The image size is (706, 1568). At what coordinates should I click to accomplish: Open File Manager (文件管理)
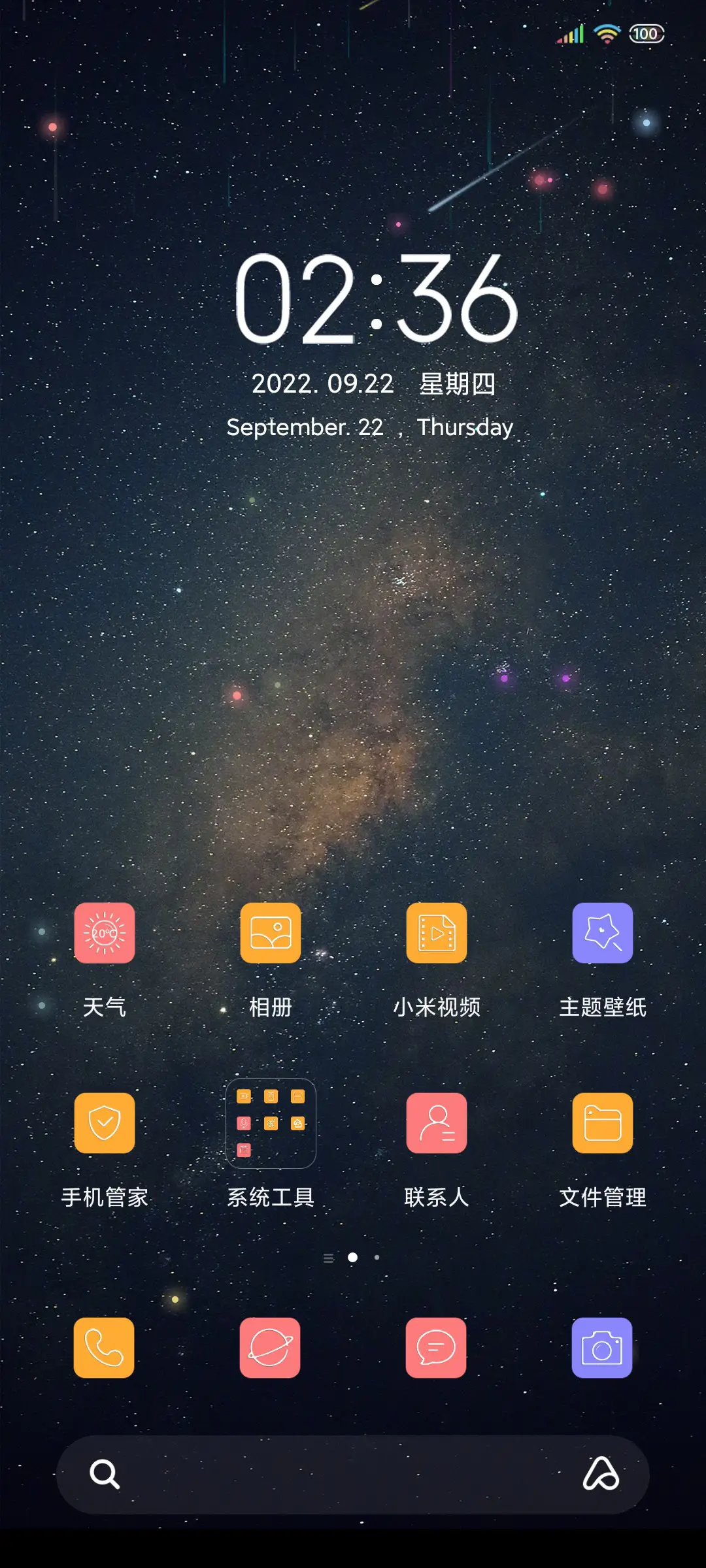click(602, 1122)
